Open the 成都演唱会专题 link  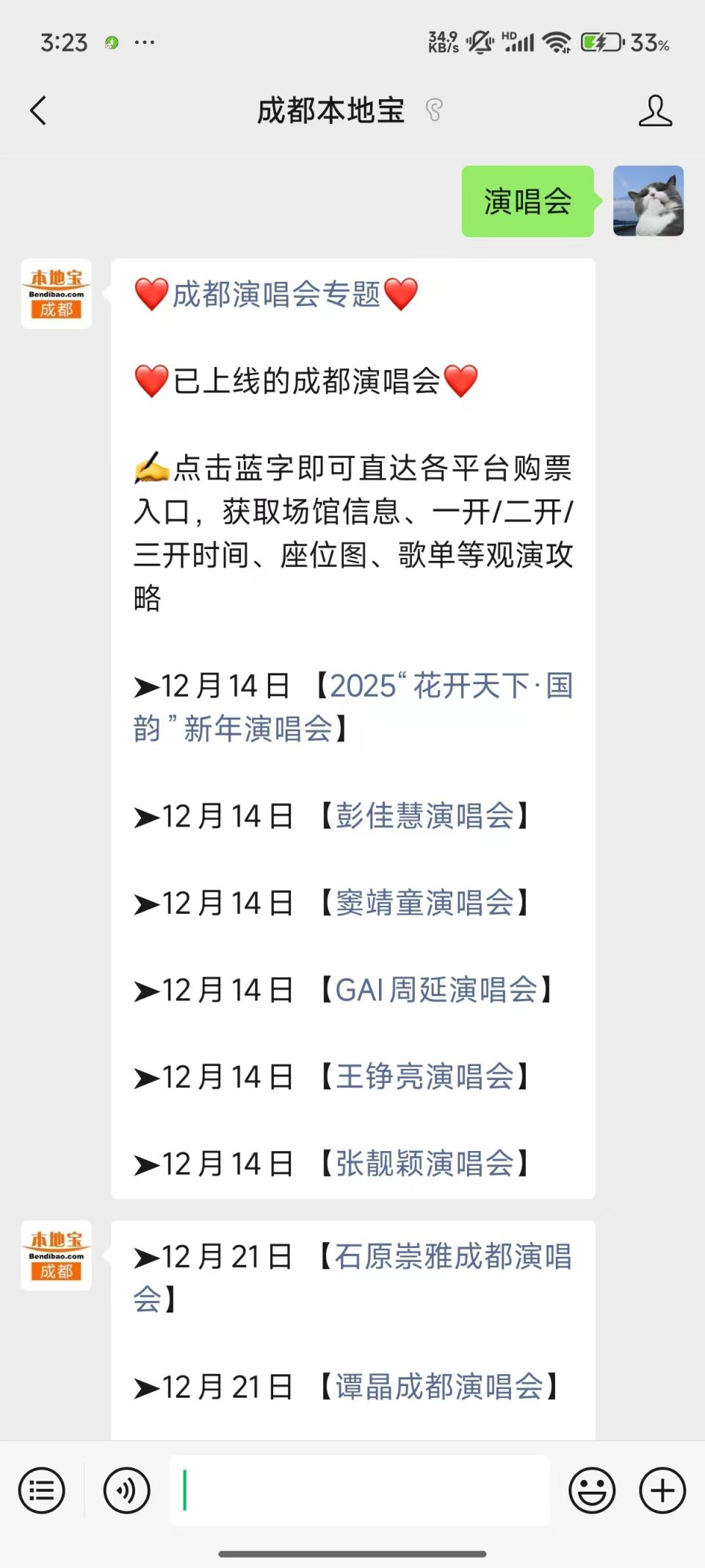coord(276,294)
